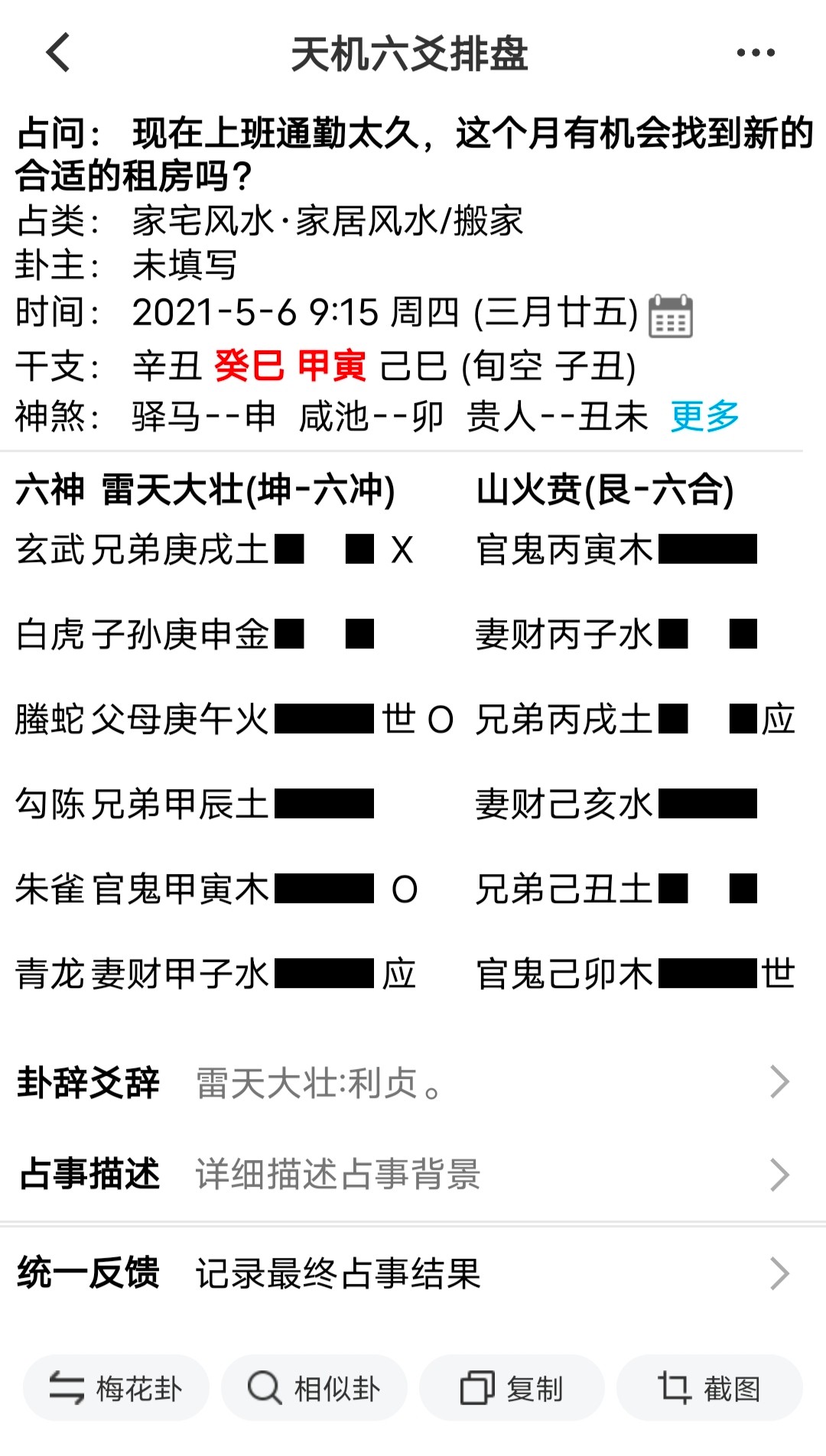
Task: Go back using the top-left arrow
Action: (x=58, y=53)
